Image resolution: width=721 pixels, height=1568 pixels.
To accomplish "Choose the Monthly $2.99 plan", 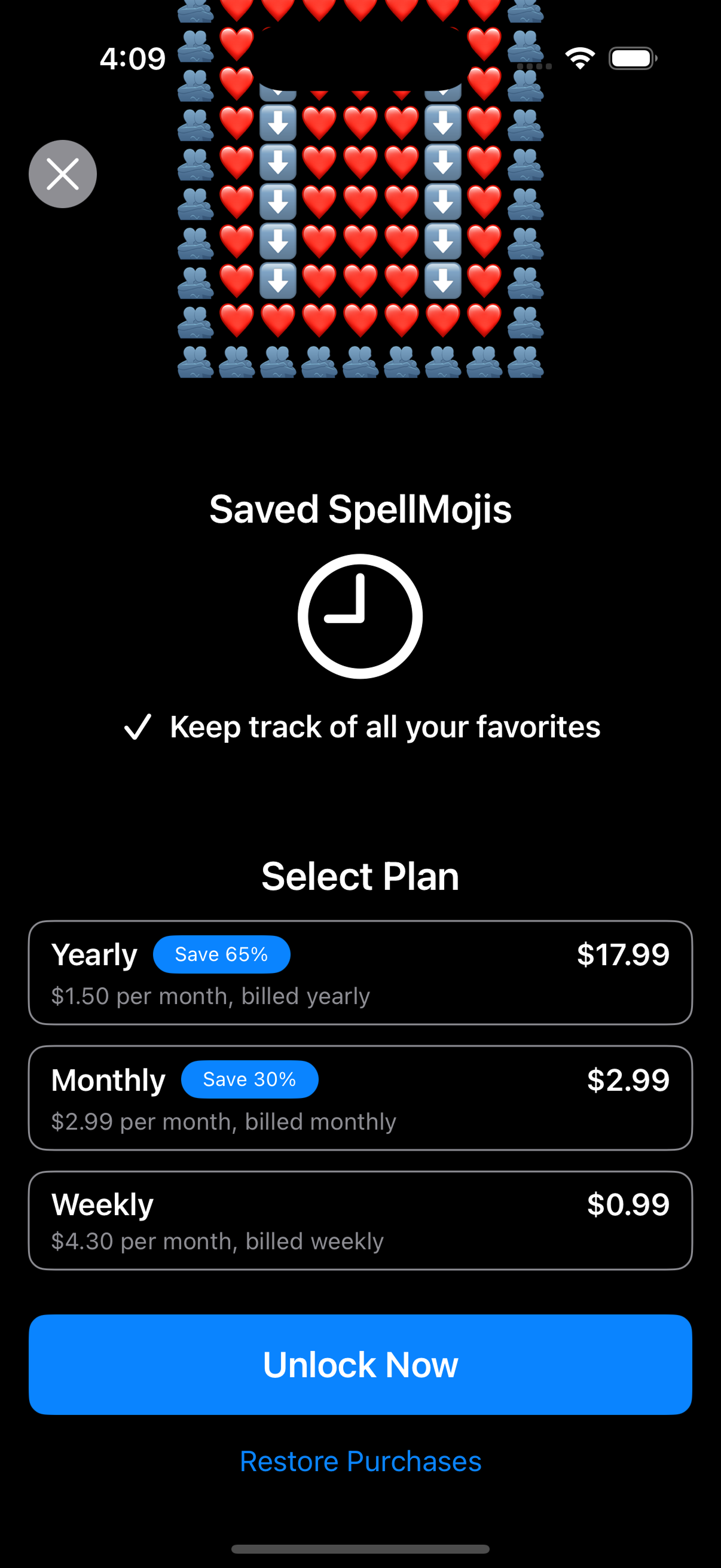I will [360, 1098].
